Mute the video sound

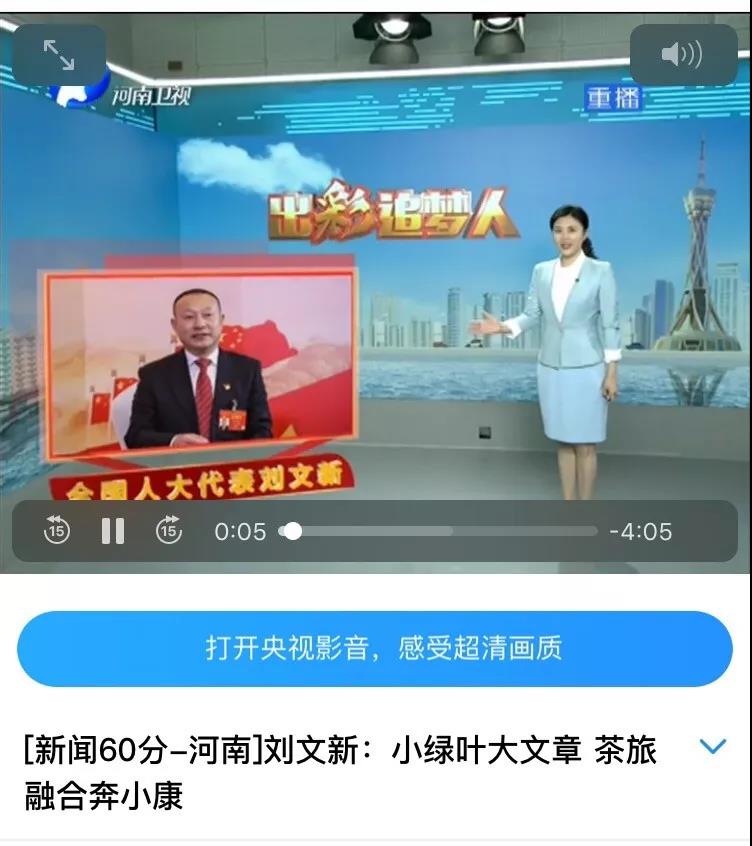pyautogui.click(x=682, y=54)
